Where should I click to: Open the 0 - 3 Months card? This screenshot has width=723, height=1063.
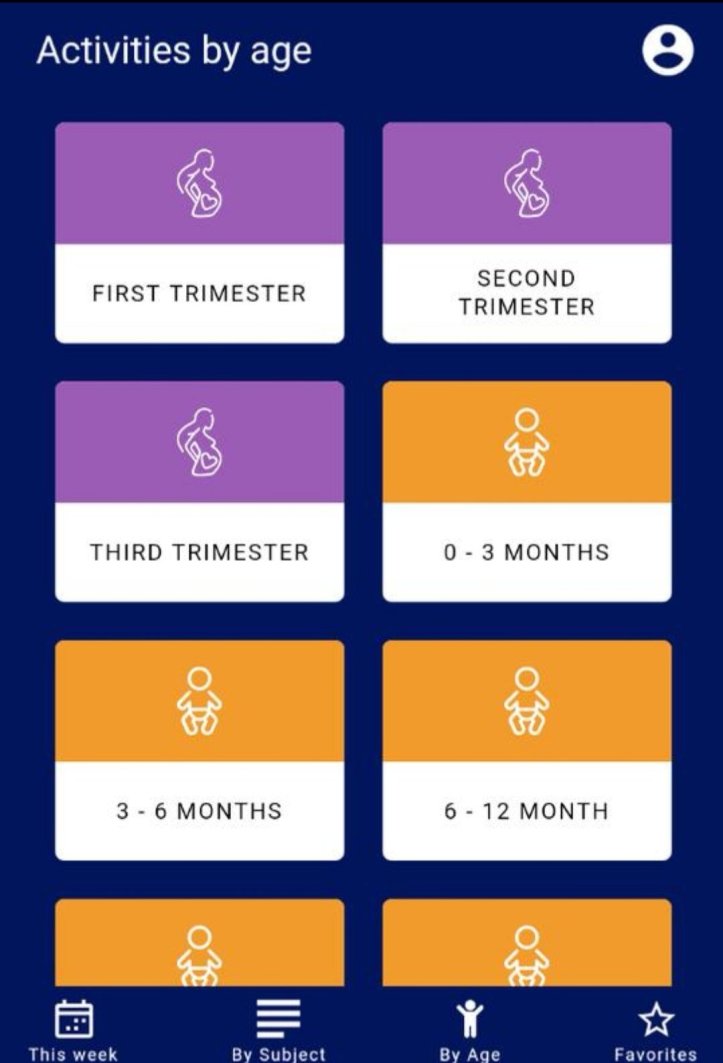[527, 491]
